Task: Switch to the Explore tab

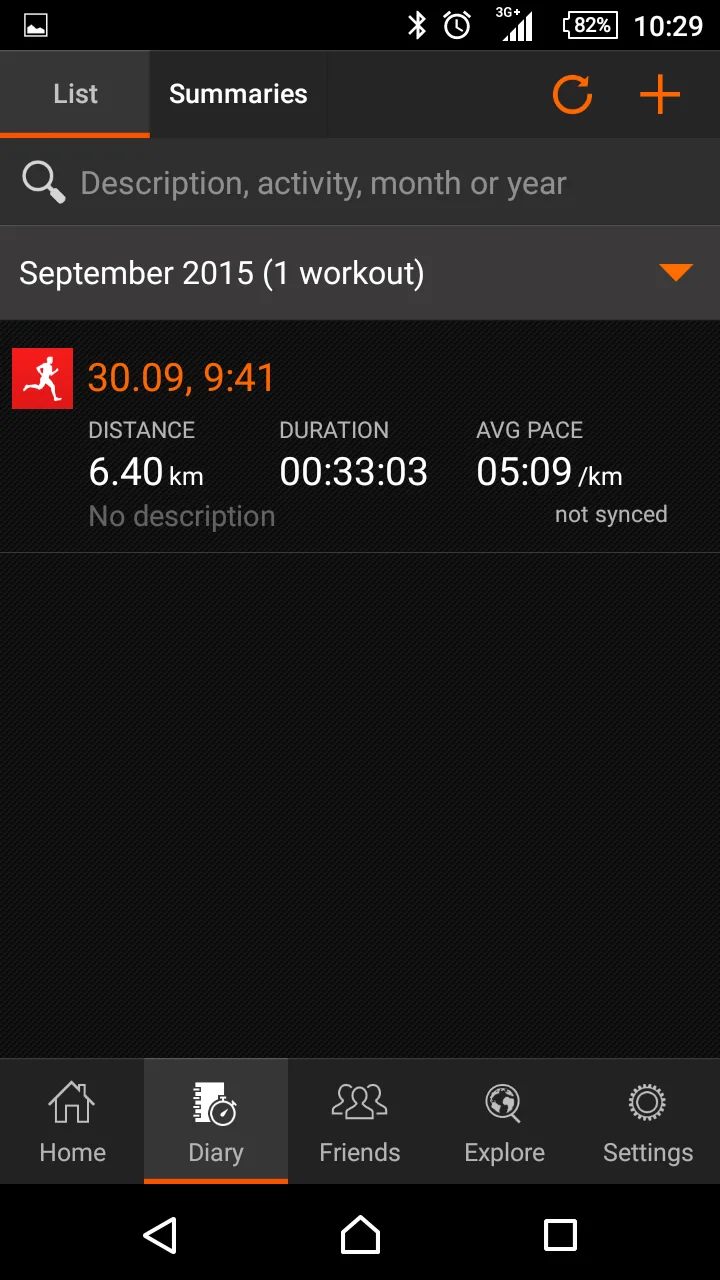Action: pyautogui.click(x=504, y=1122)
